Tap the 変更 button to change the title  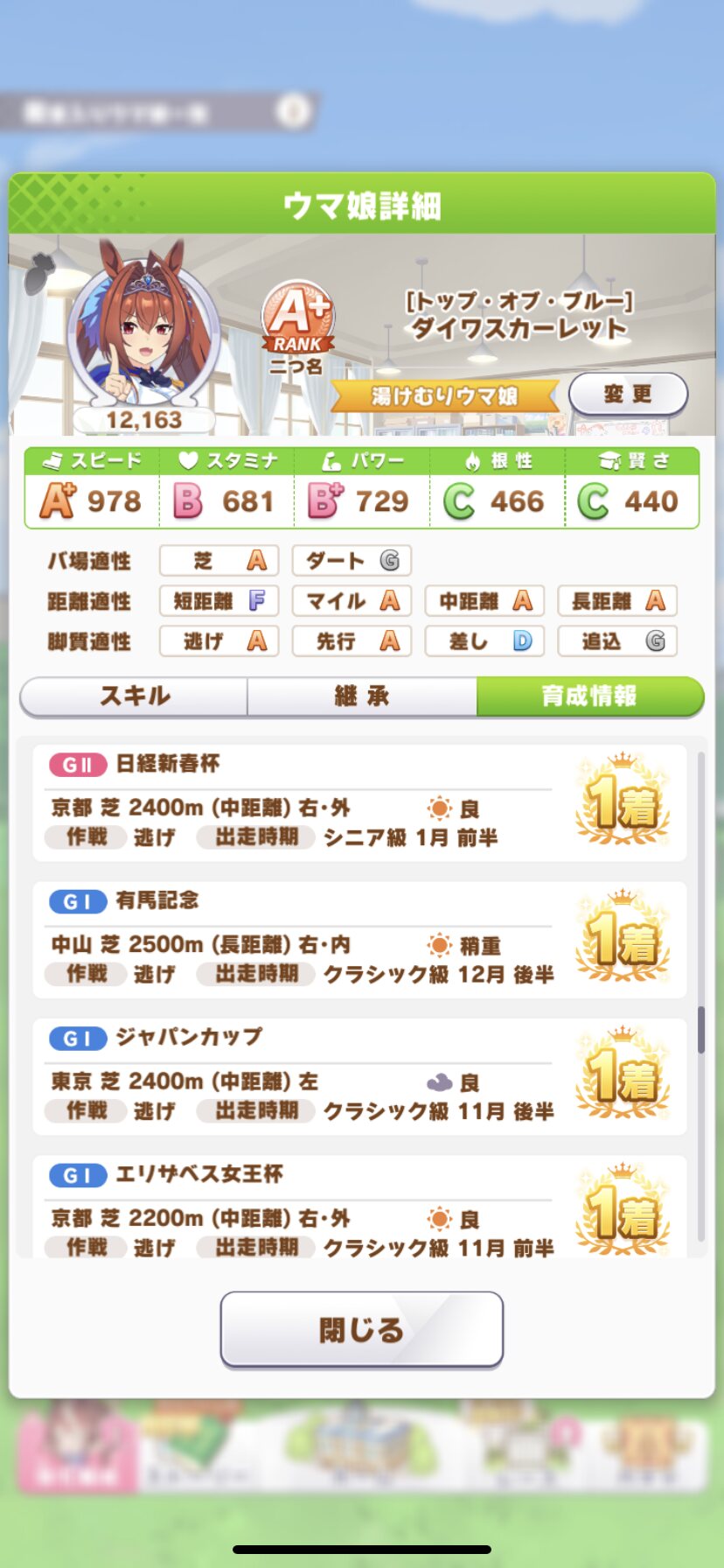point(628,395)
